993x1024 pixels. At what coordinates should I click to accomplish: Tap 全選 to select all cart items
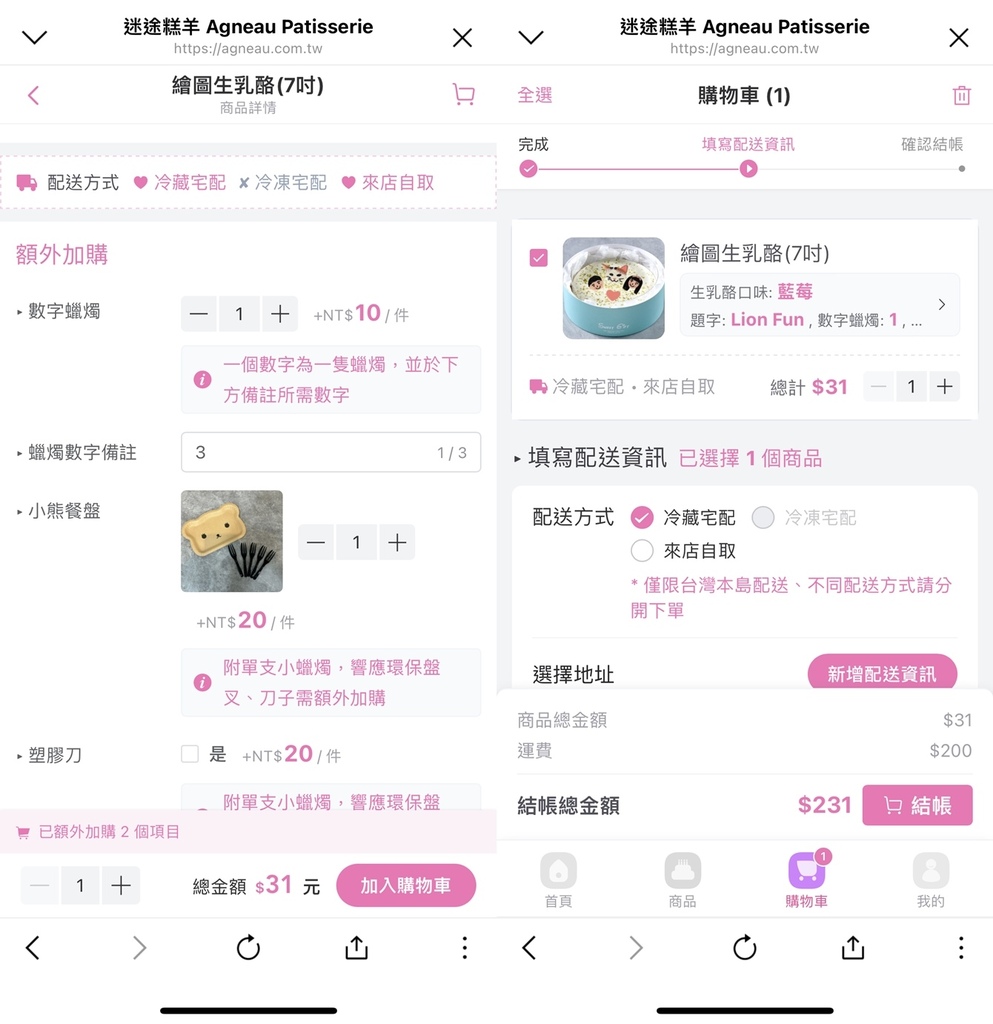(x=535, y=95)
